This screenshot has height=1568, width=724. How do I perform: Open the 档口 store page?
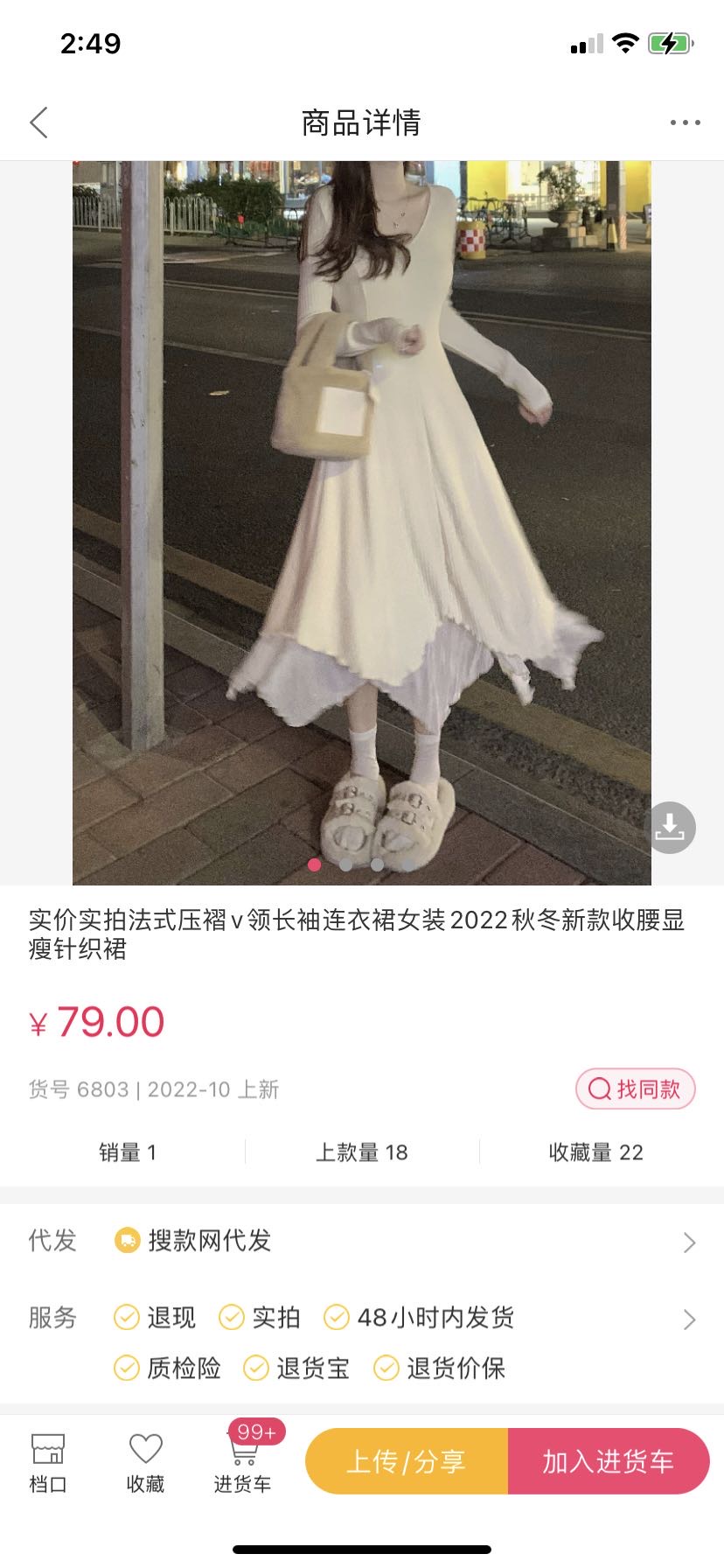[48, 1463]
